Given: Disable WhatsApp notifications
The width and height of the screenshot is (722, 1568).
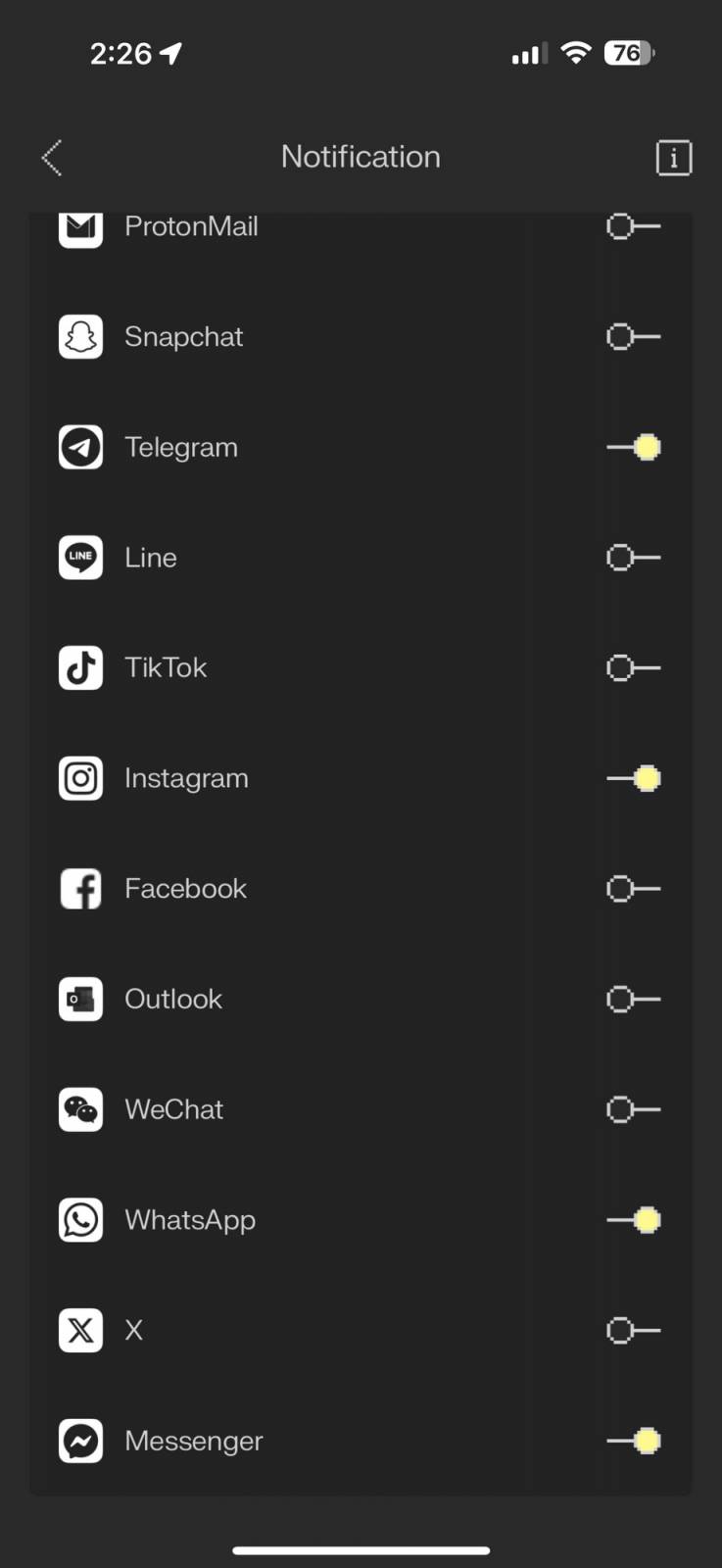Looking at the screenshot, I should 633,1220.
